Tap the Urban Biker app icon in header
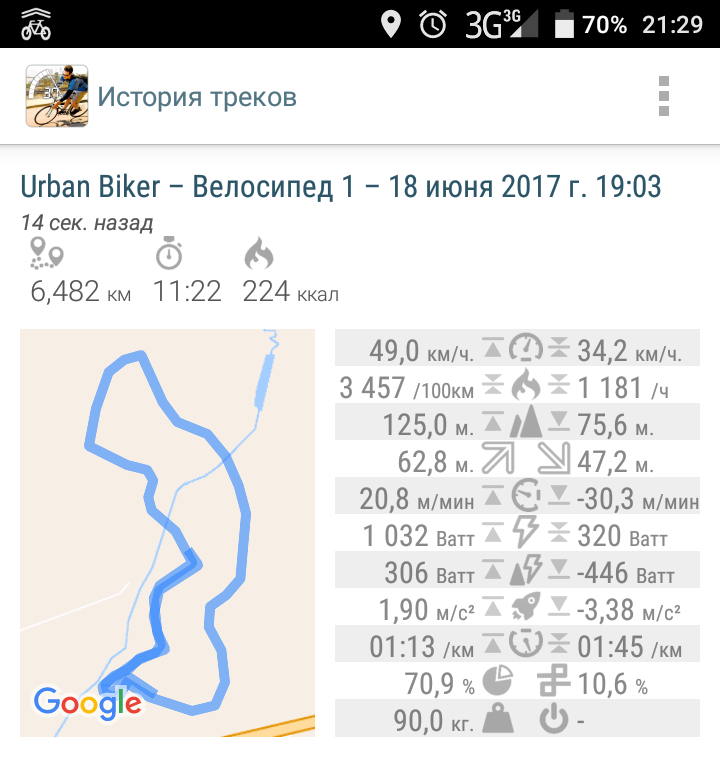The height and width of the screenshot is (757, 720). tap(56, 96)
